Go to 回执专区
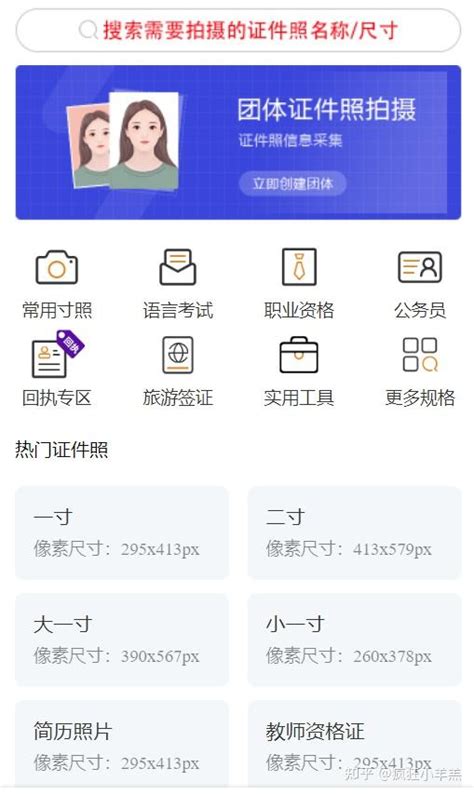Screen dimensions: 474x795 (x=57, y=369)
